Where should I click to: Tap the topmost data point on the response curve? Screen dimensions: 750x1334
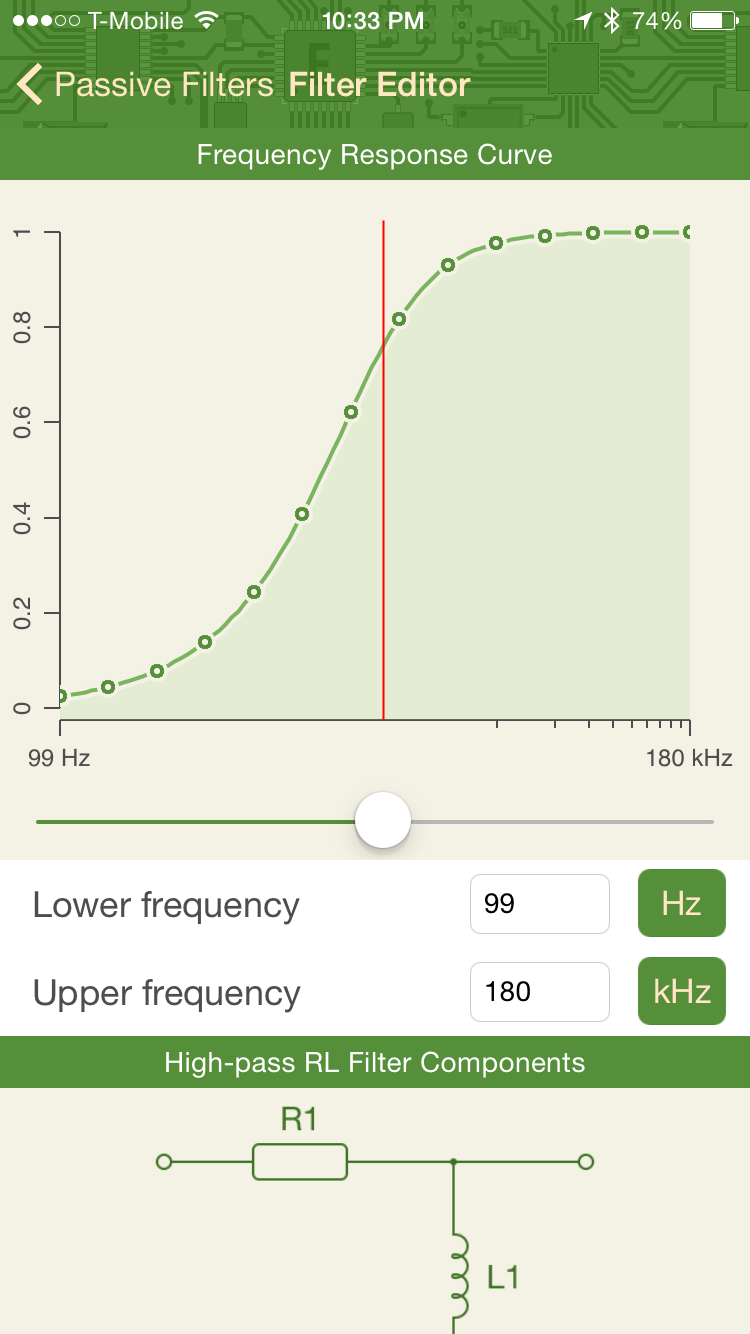point(640,231)
